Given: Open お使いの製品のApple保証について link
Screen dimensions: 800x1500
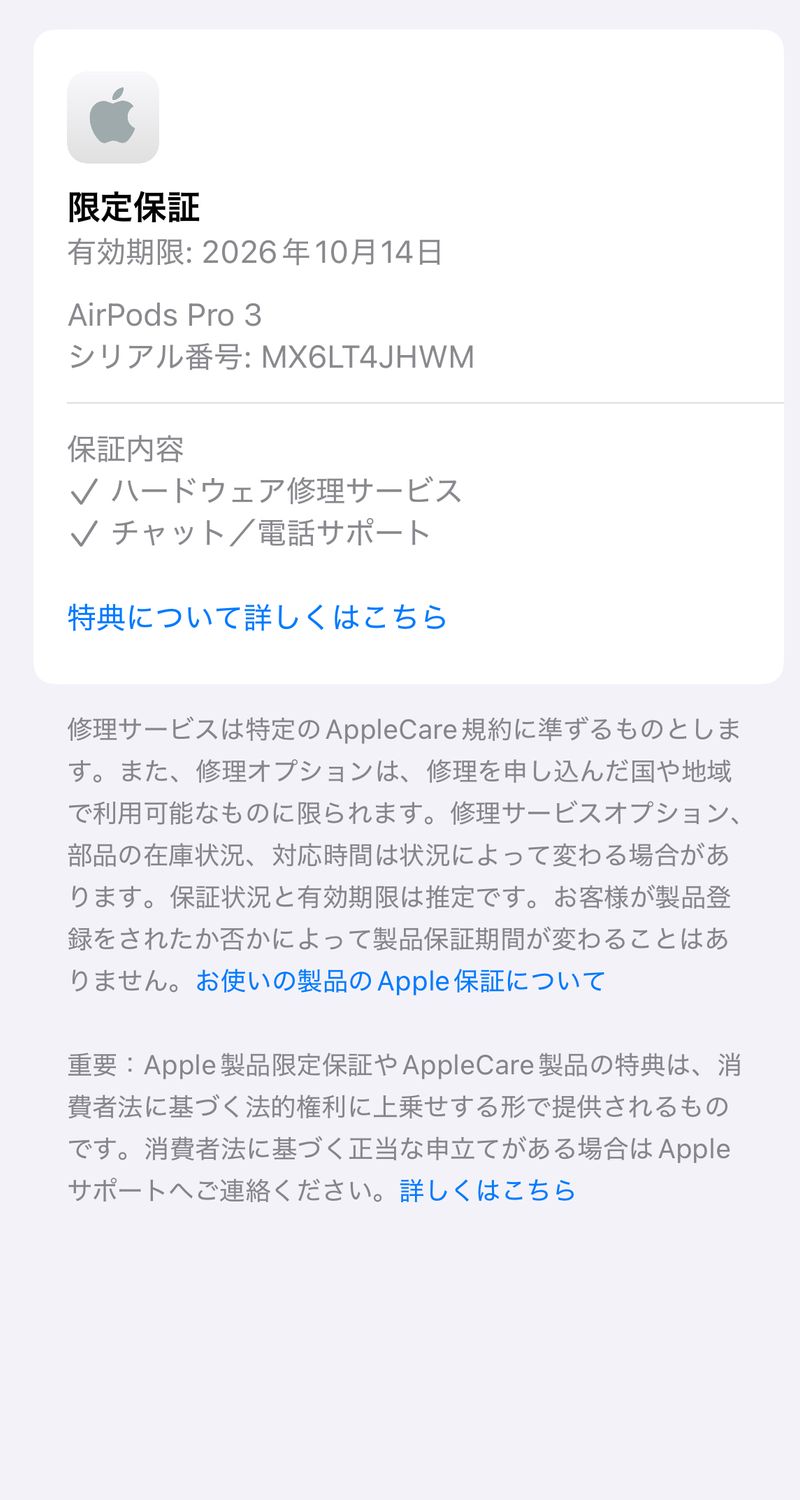Looking at the screenshot, I should (400, 981).
